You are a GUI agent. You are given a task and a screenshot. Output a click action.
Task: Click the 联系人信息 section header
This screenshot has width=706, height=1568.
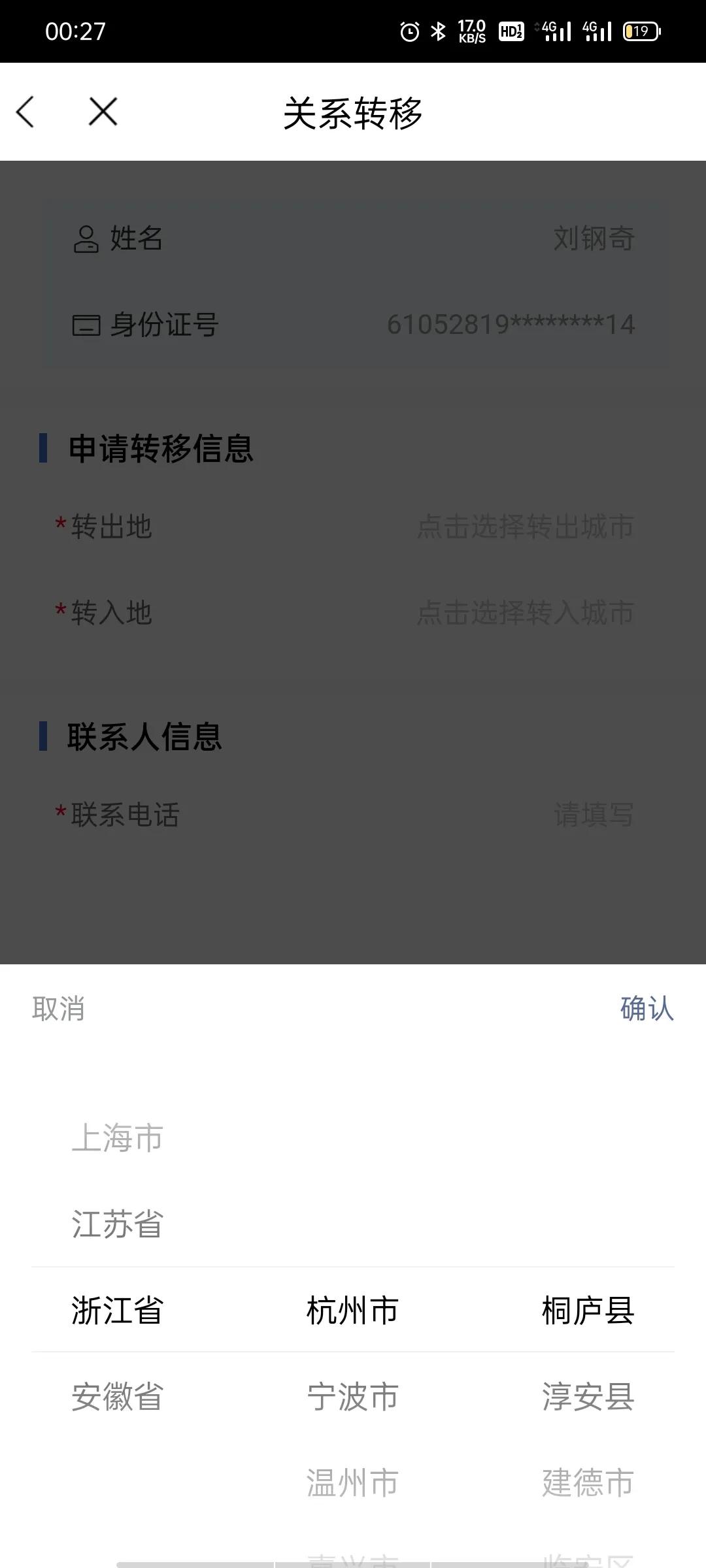(x=145, y=737)
